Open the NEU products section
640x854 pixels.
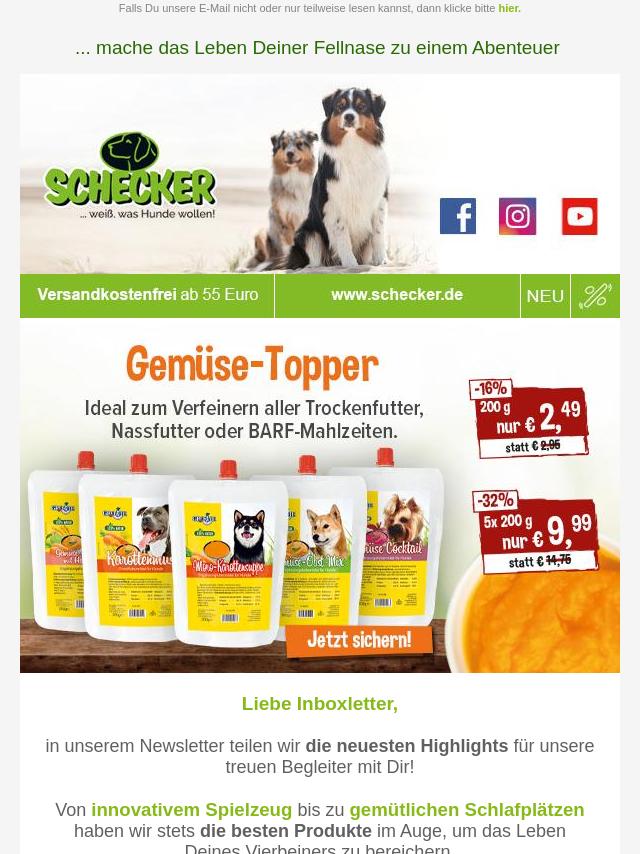click(545, 296)
